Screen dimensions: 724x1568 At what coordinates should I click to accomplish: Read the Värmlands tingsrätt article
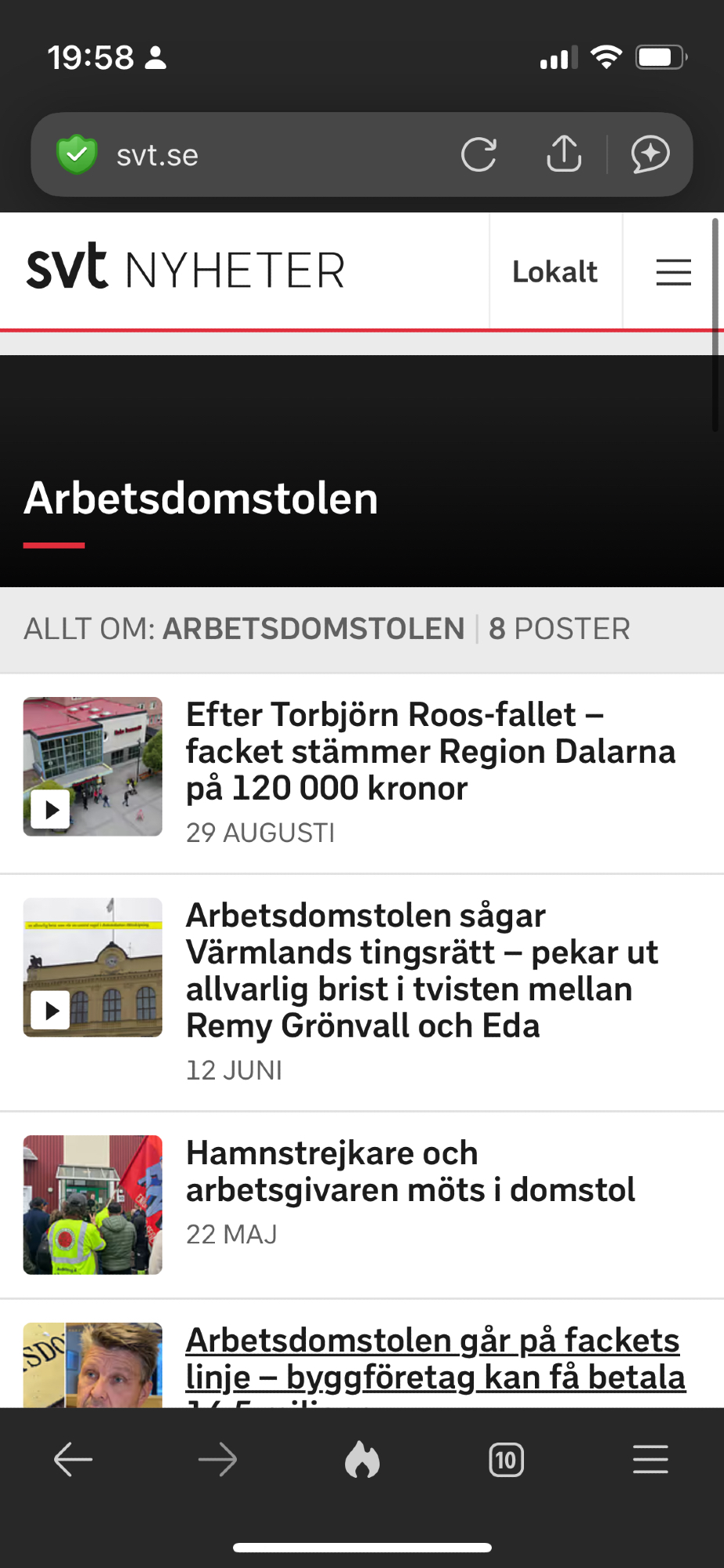coord(422,971)
